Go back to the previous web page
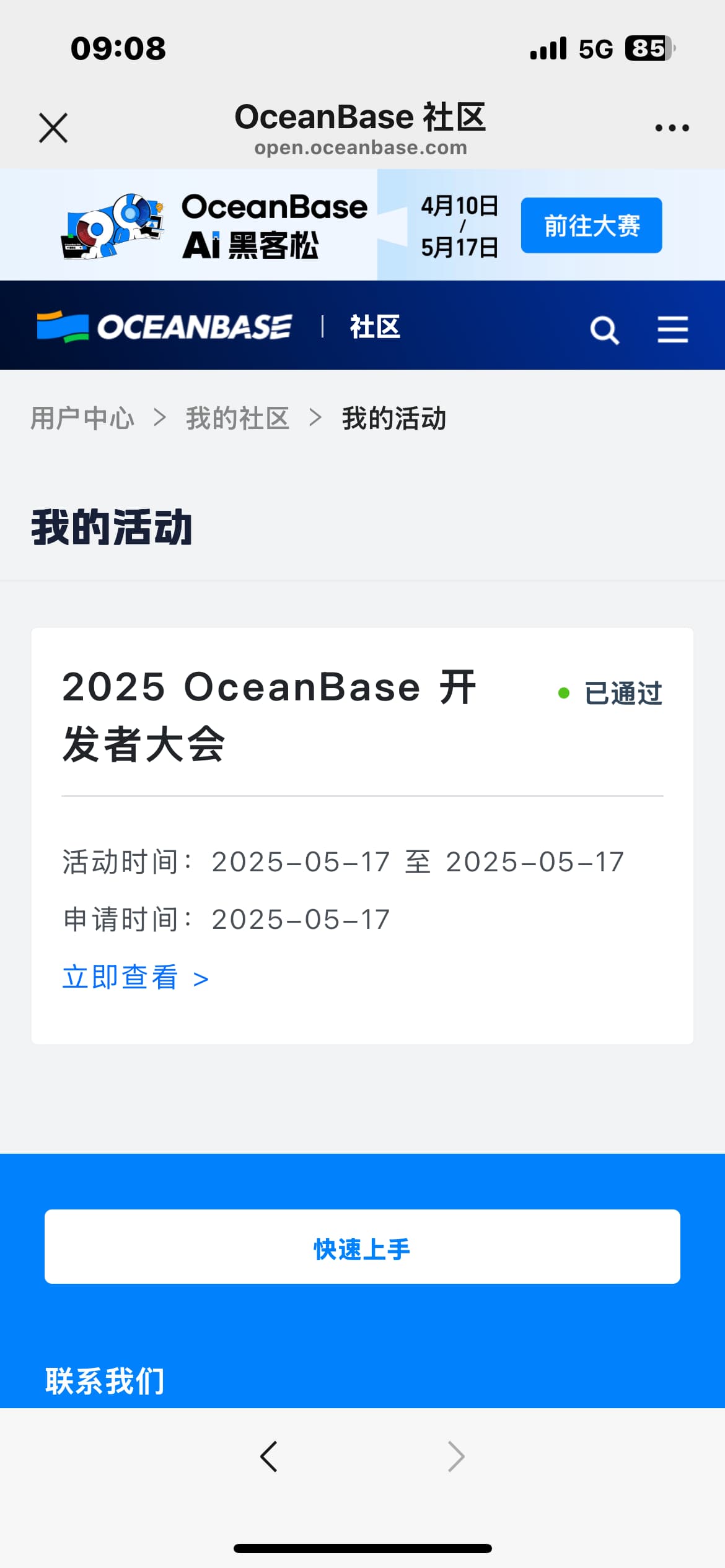The height and width of the screenshot is (1568, 725). click(268, 1456)
